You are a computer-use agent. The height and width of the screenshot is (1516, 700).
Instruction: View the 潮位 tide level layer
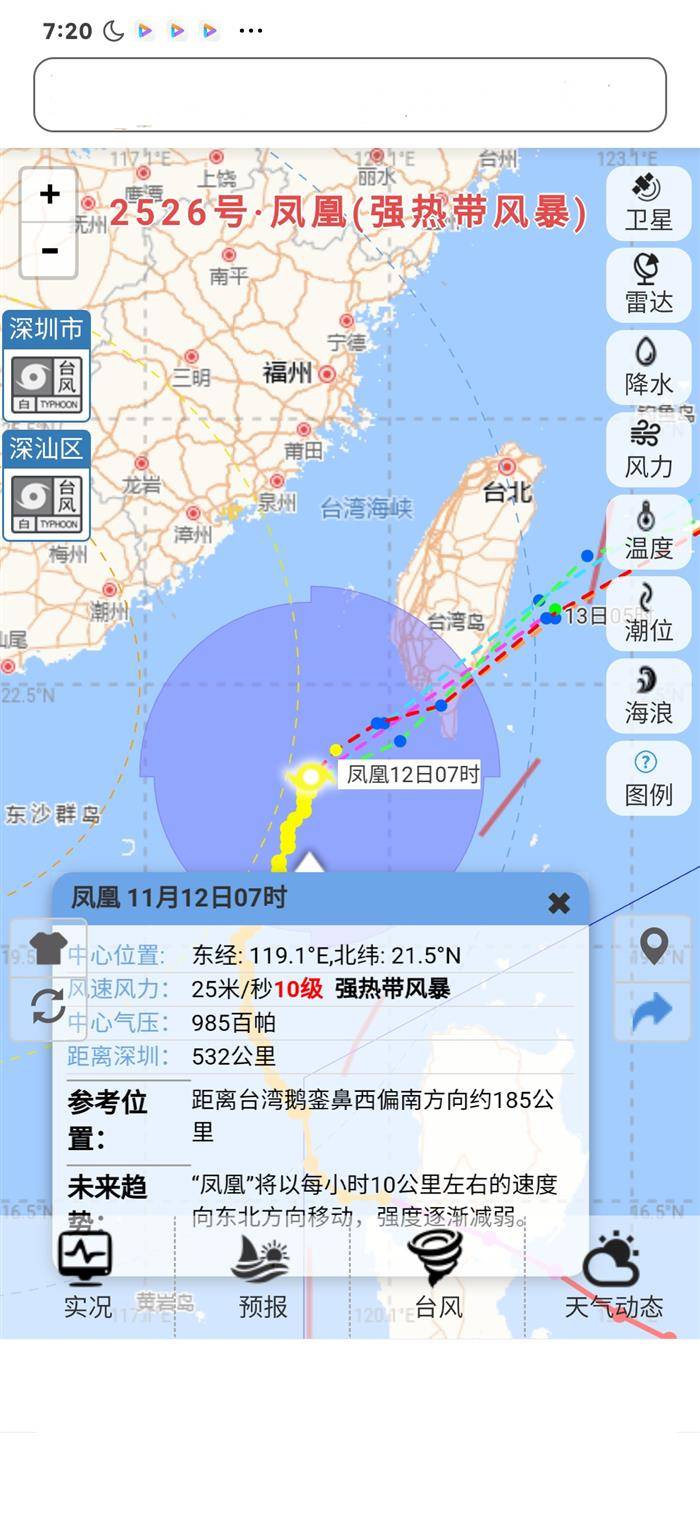coord(648,613)
